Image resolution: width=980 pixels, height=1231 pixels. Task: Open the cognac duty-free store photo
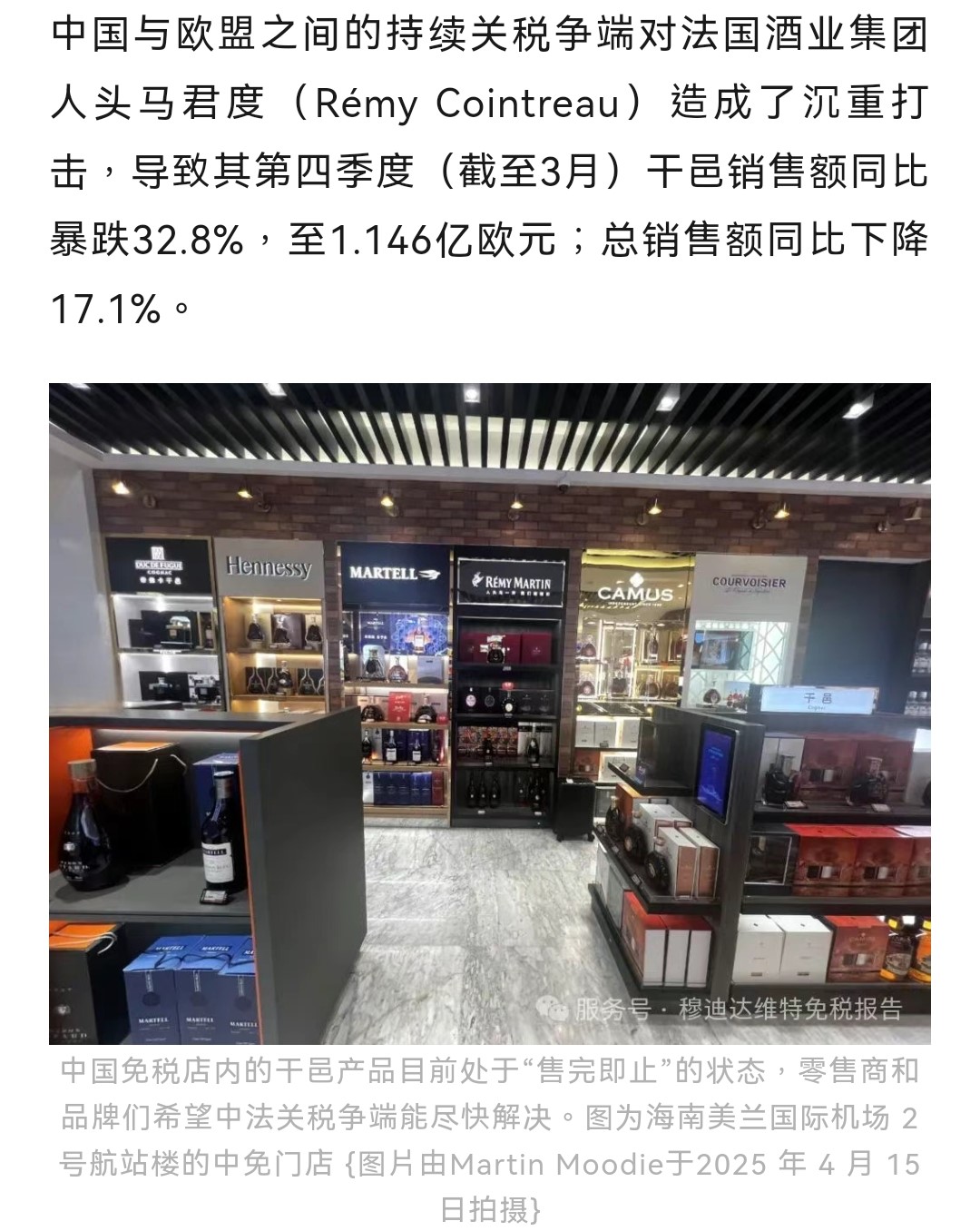point(490,713)
